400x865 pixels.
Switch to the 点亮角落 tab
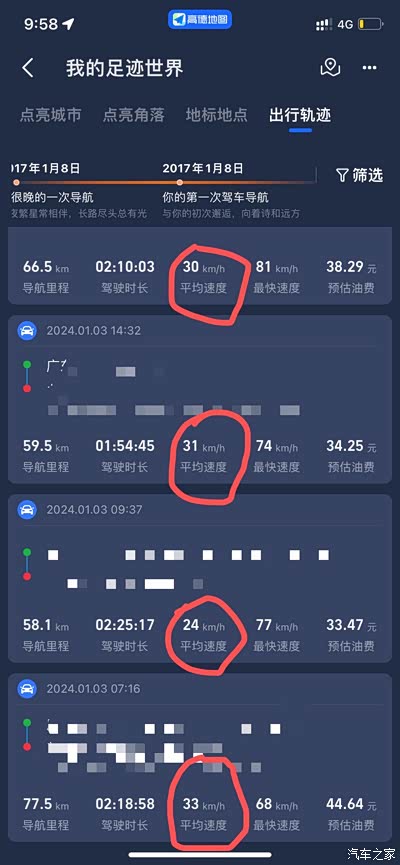(134, 115)
